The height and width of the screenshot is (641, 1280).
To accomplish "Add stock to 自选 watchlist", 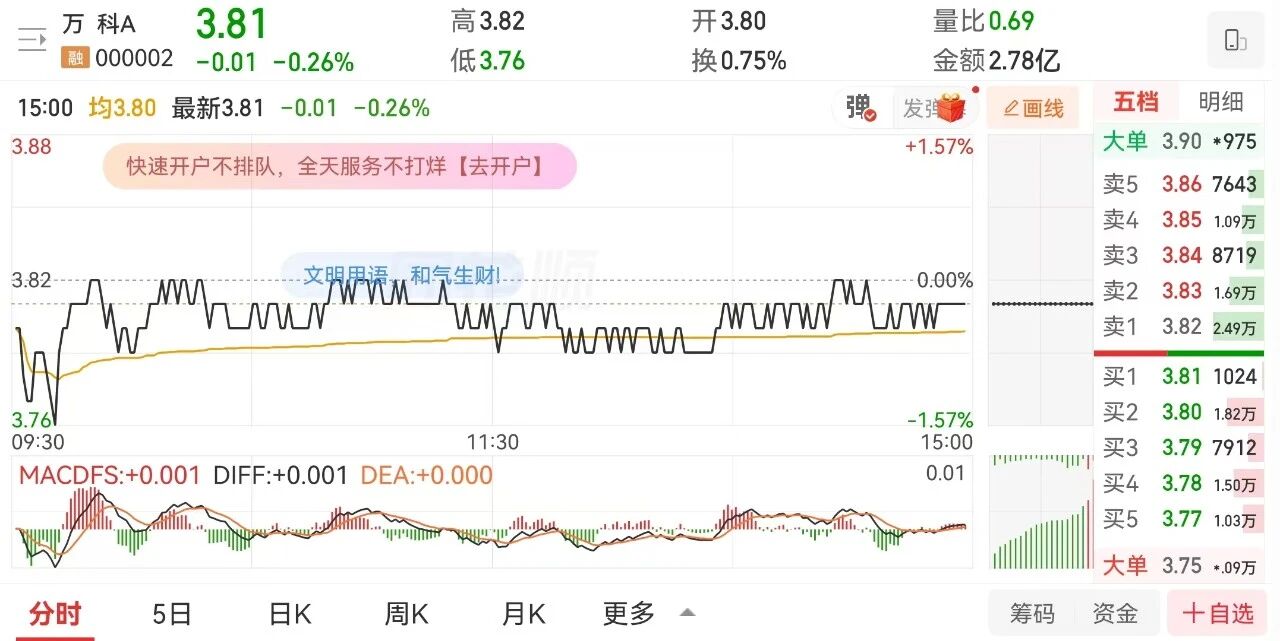I will click(x=1217, y=613).
